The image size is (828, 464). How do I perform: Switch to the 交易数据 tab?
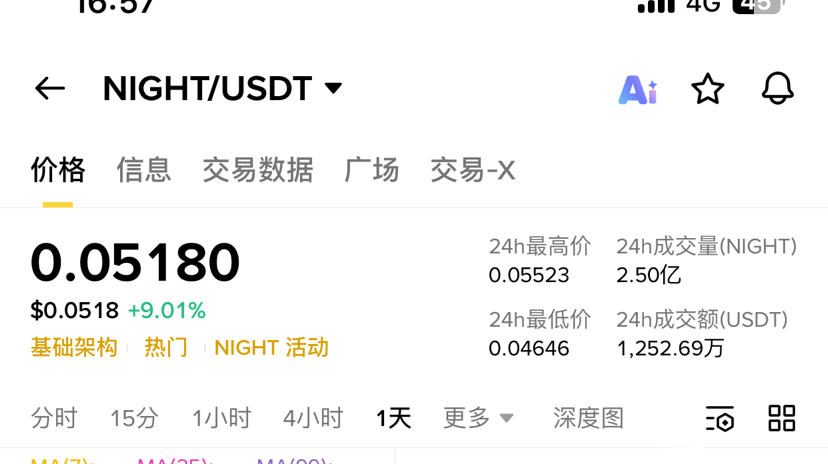tap(258, 170)
